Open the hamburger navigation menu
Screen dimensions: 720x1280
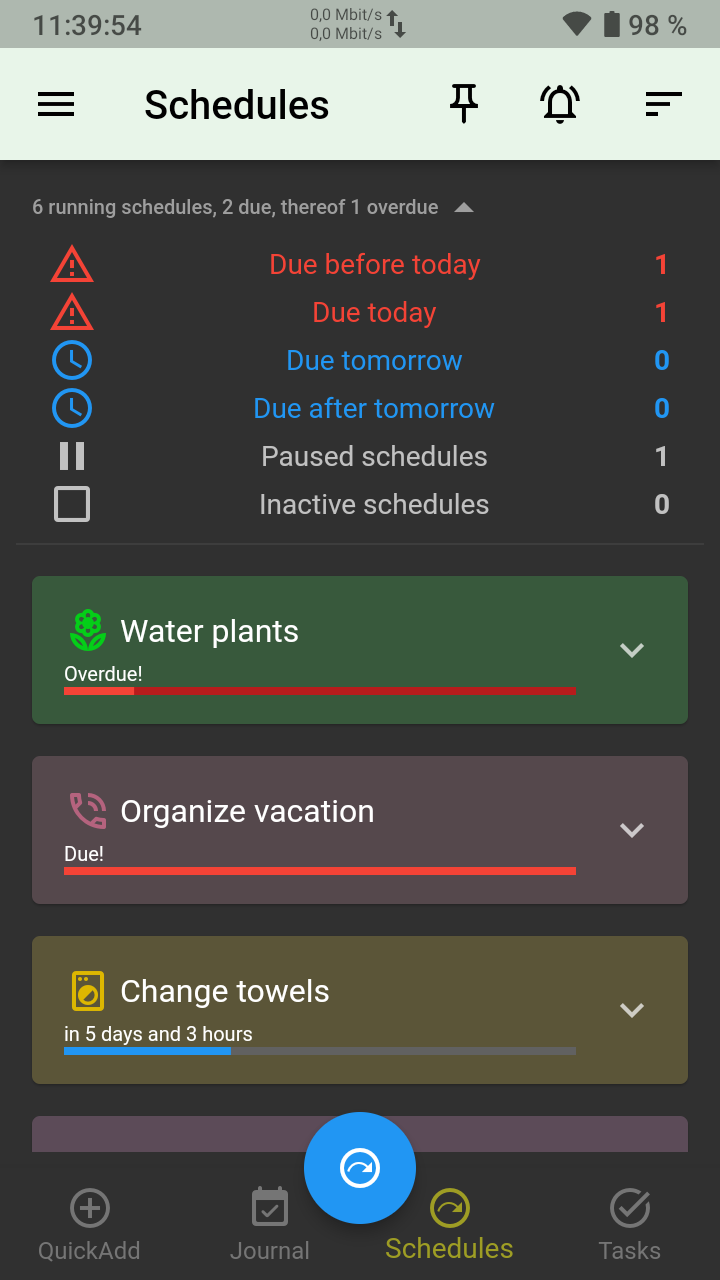click(56, 104)
